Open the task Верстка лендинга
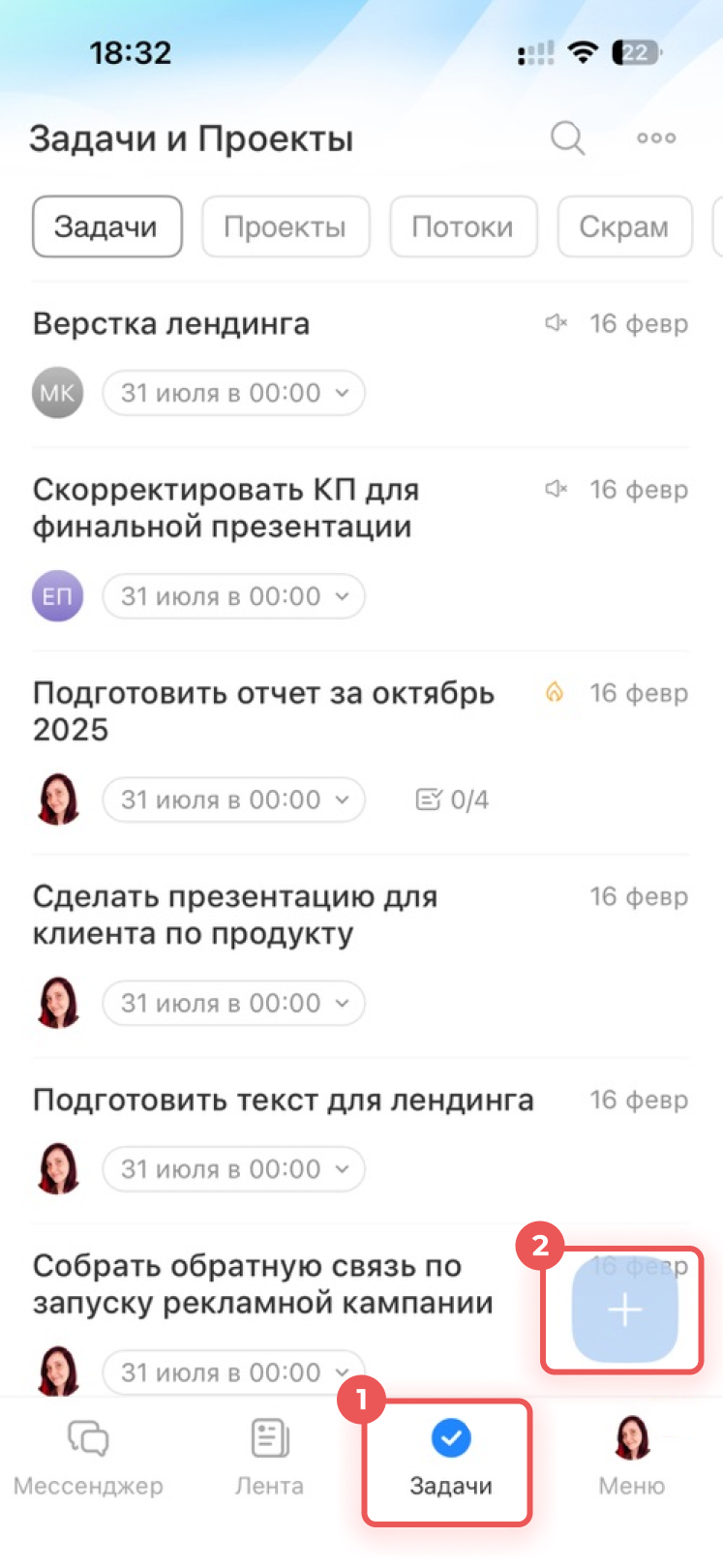The width and height of the screenshot is (723, 1568). tap(171, 323)
